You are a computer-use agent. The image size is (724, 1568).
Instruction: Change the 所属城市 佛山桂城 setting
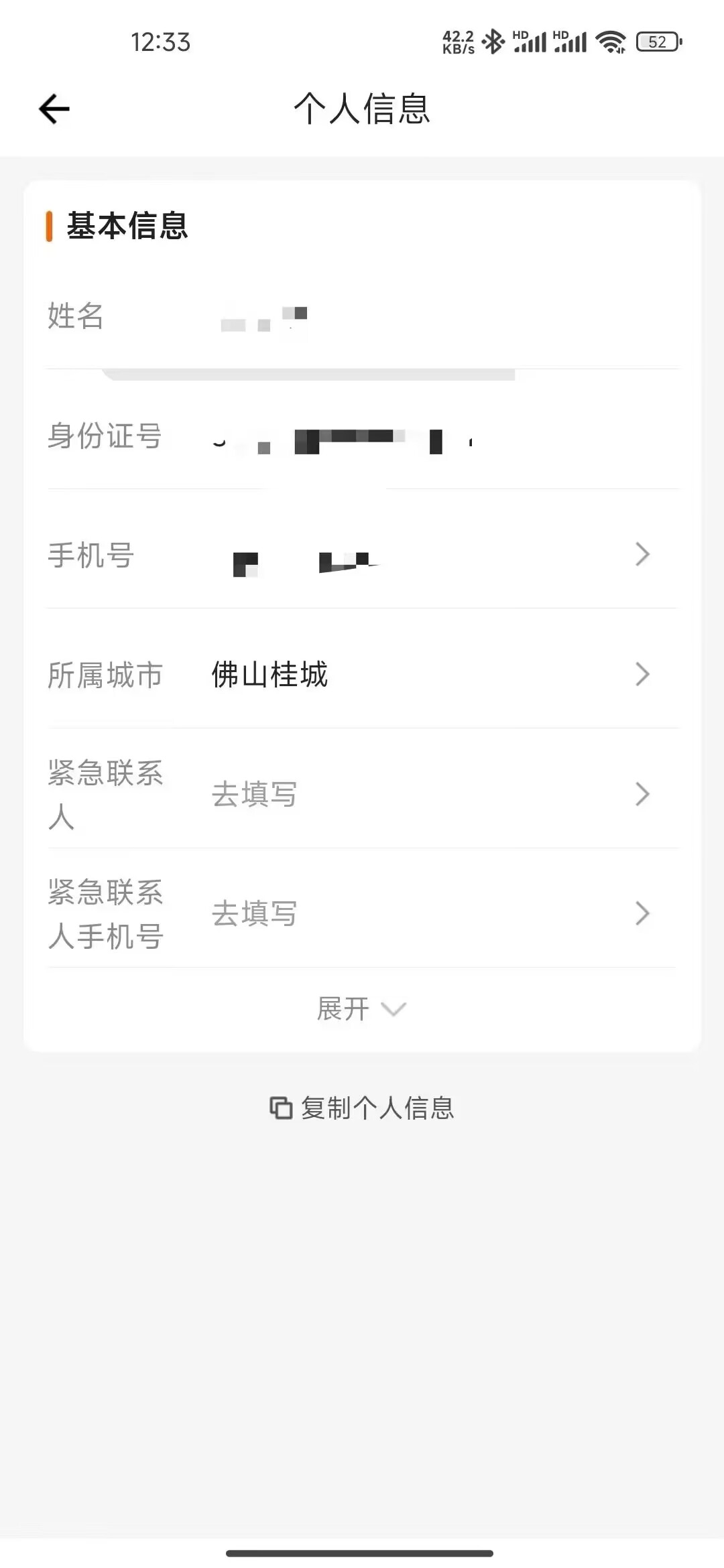(x=362, y=674)
